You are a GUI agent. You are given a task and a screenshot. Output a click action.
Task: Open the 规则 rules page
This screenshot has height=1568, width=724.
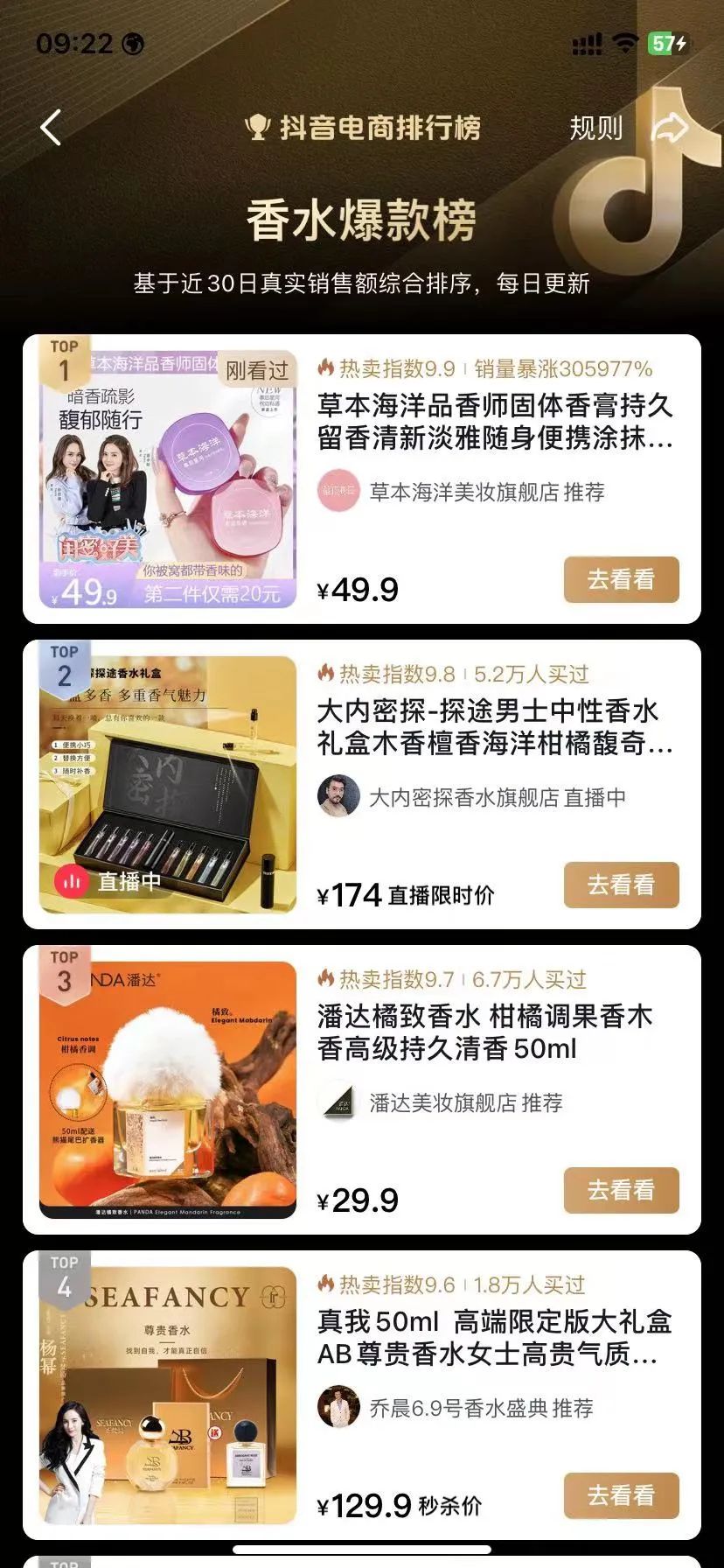point(595,128)
